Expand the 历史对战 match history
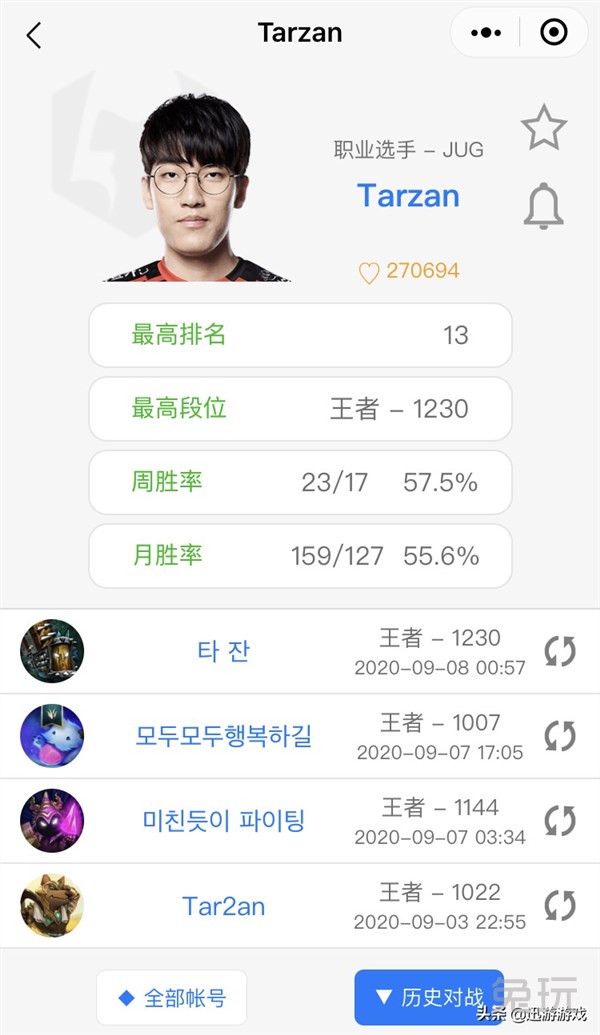 [430, 997]
